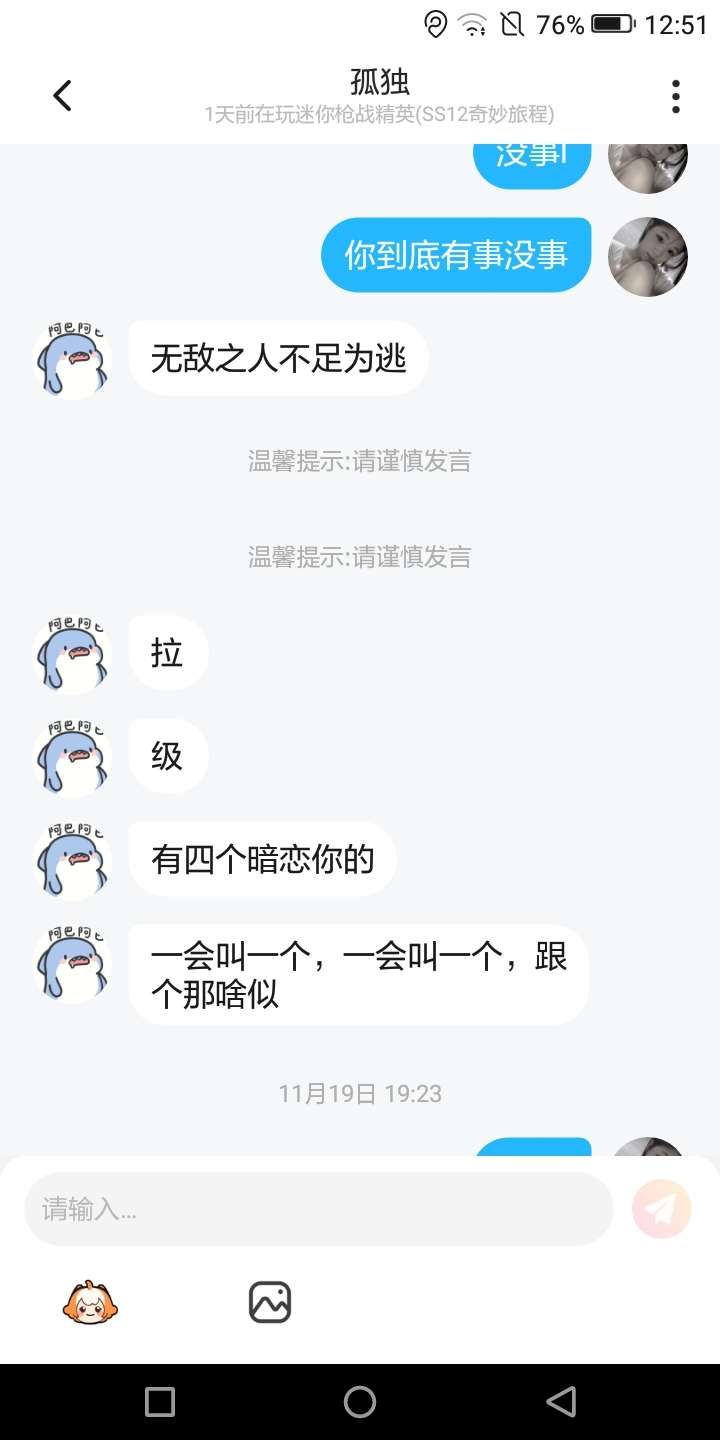View avatar beside 无敌之人不足为逃

click(x=72, y=360)
